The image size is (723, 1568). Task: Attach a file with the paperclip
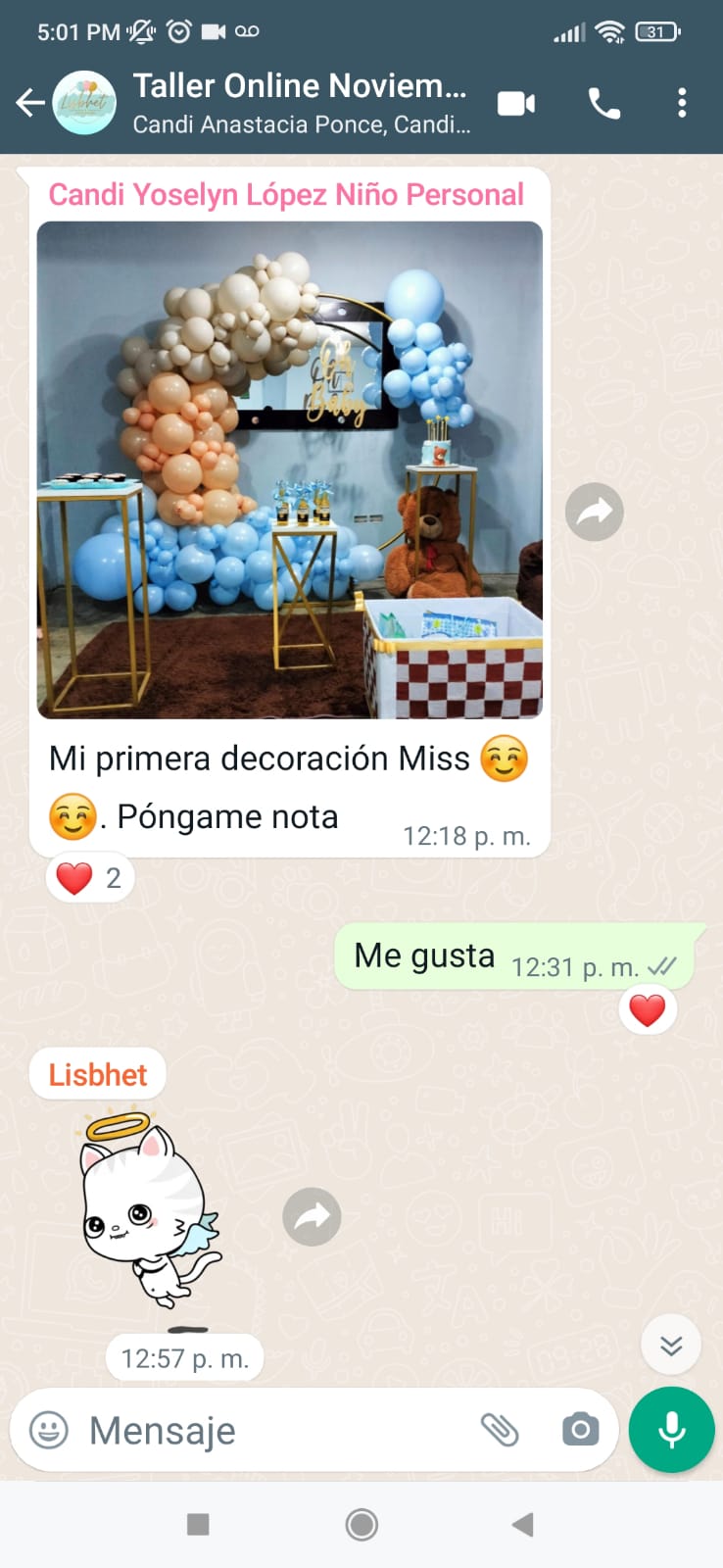click(500, 1431)
